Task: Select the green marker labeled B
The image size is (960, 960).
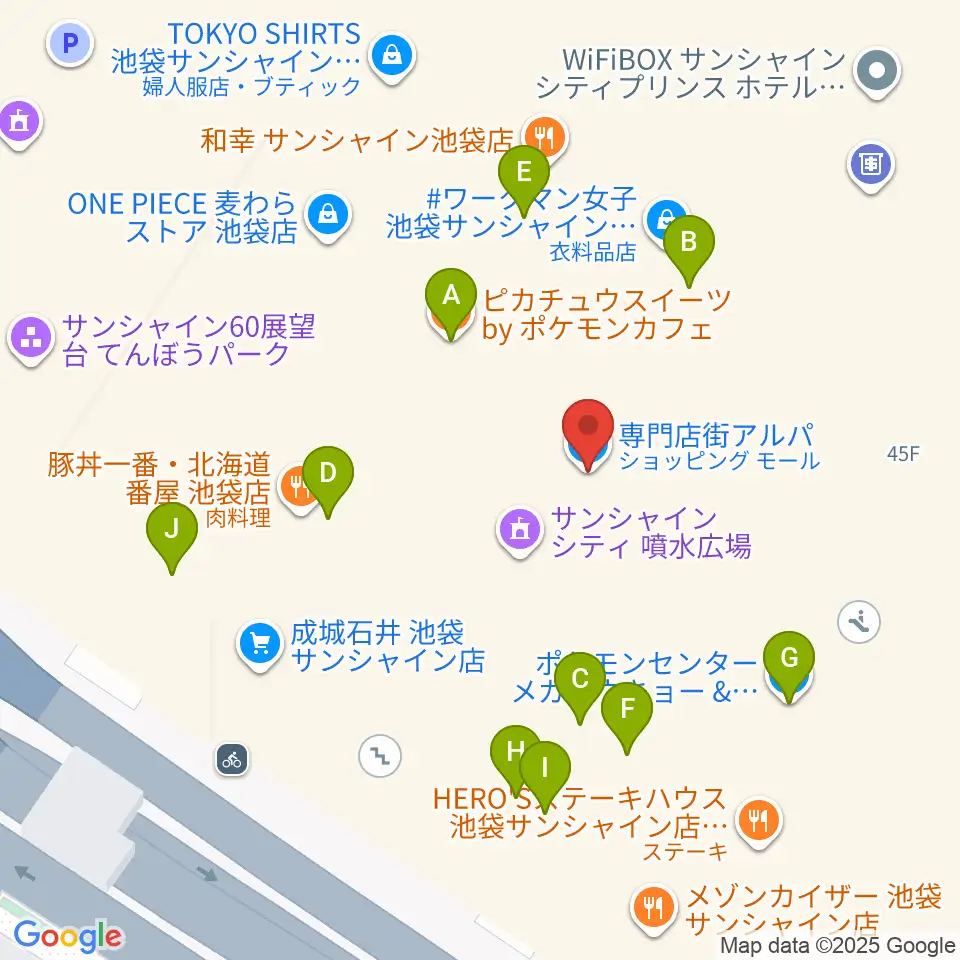Action: click(688, 242)
